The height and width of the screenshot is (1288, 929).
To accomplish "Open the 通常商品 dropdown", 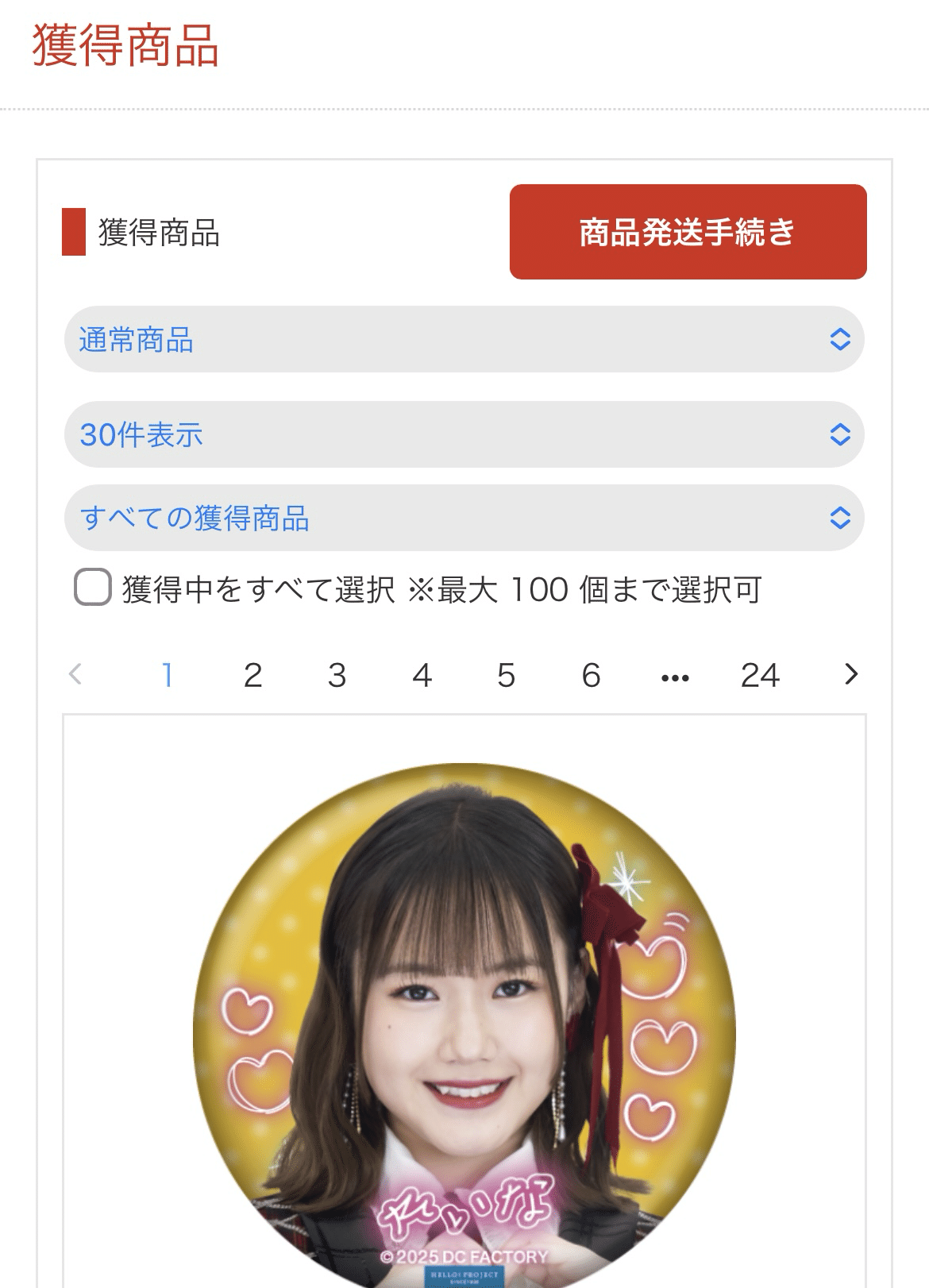I will click(x=464, y=340).
